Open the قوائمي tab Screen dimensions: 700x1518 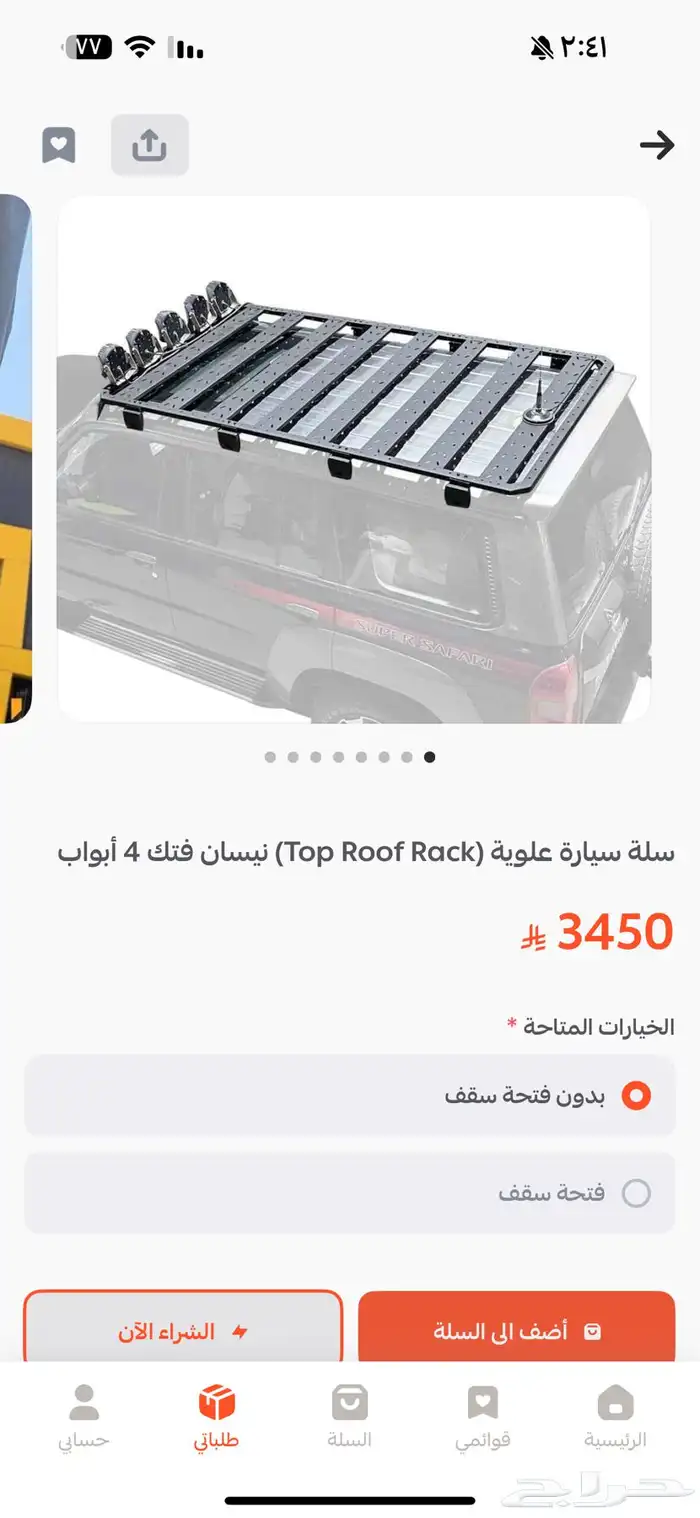pos(482,1416)
